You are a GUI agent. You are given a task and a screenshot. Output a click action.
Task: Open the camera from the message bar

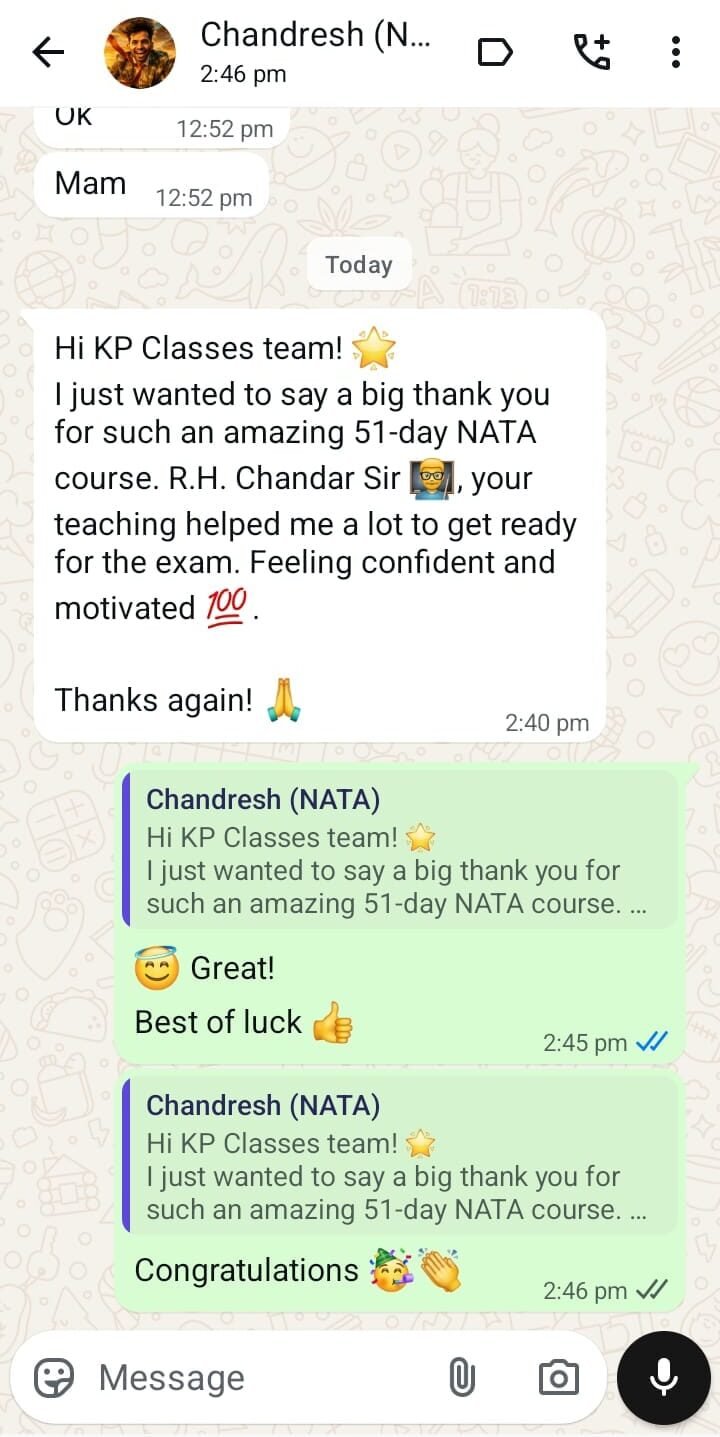pyautogui.click(x=558, y=1378)
